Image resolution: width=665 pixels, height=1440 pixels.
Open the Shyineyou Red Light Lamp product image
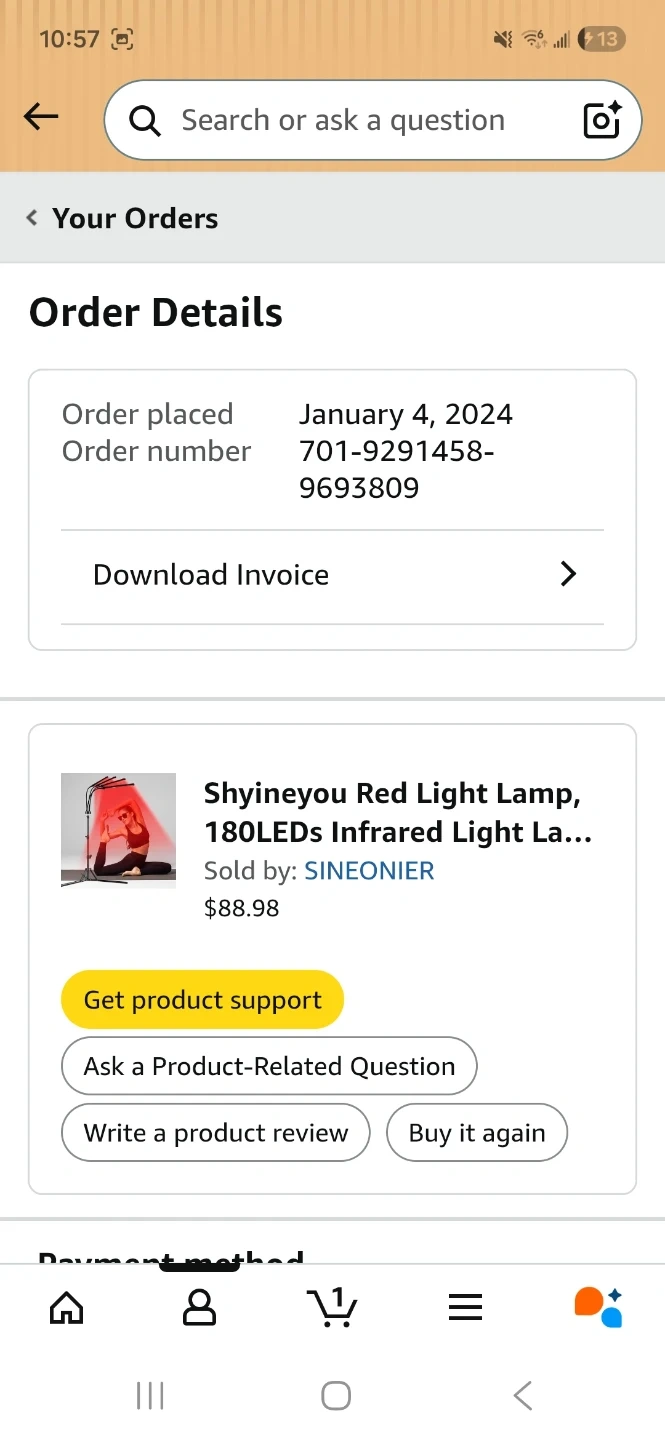pyautogui.click(x=118, y=830)
